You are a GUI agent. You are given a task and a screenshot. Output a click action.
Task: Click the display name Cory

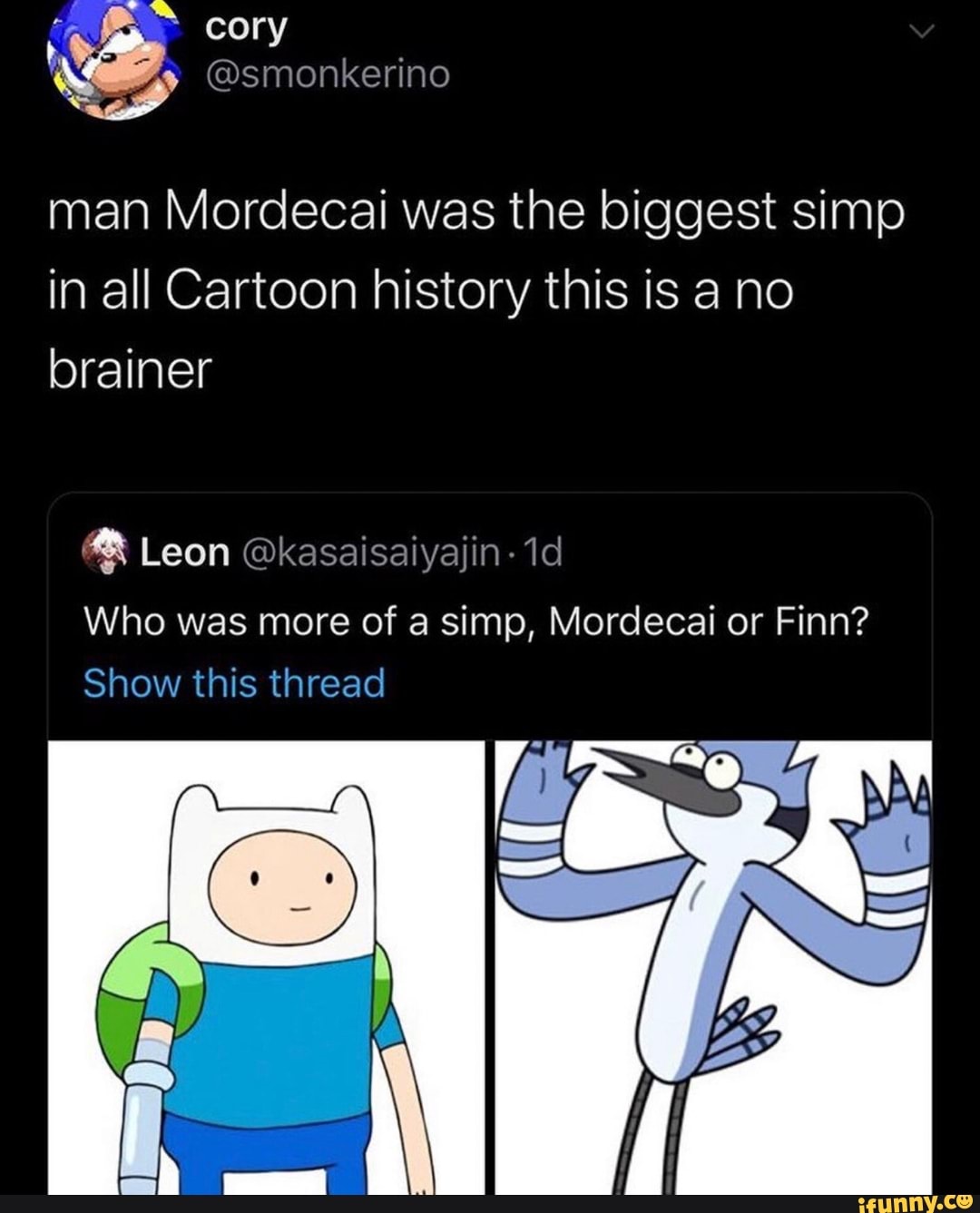pyautogui.click(x=243, y=29)
